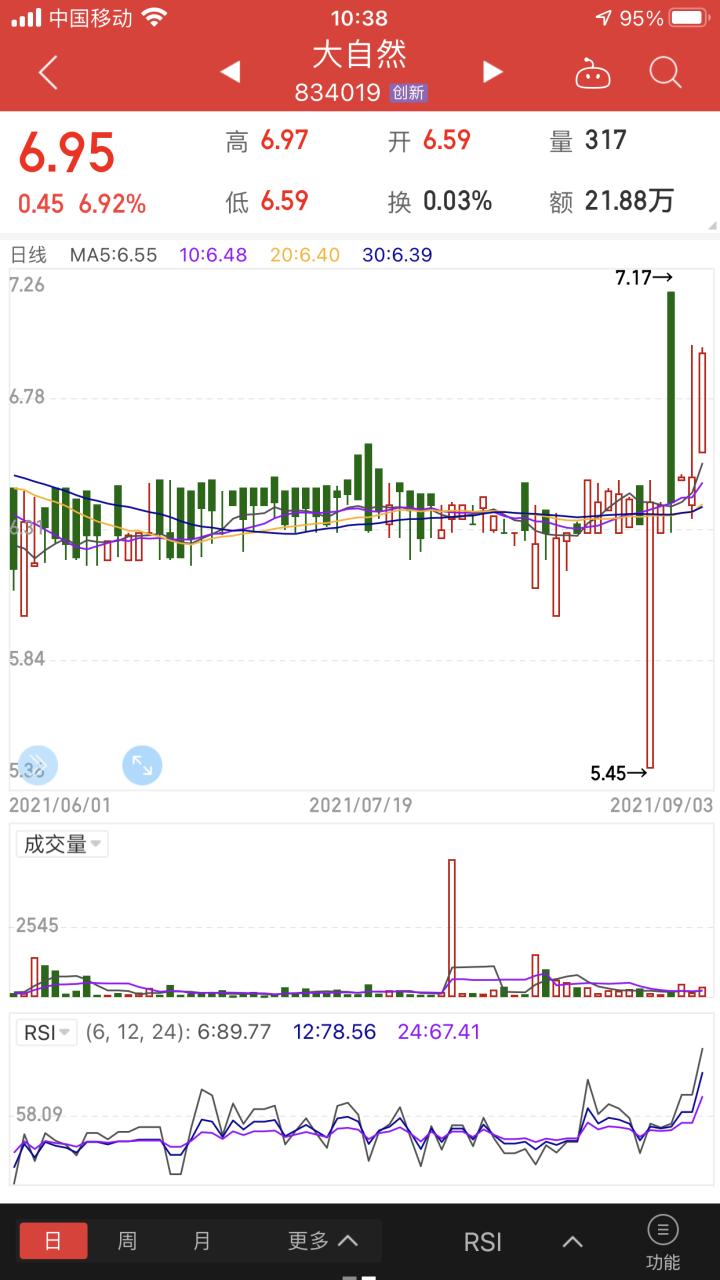This screenshot has width=720, height=1280.
Task: Tap the stock name 大自然 title
Action: click(x=360, y=58)
